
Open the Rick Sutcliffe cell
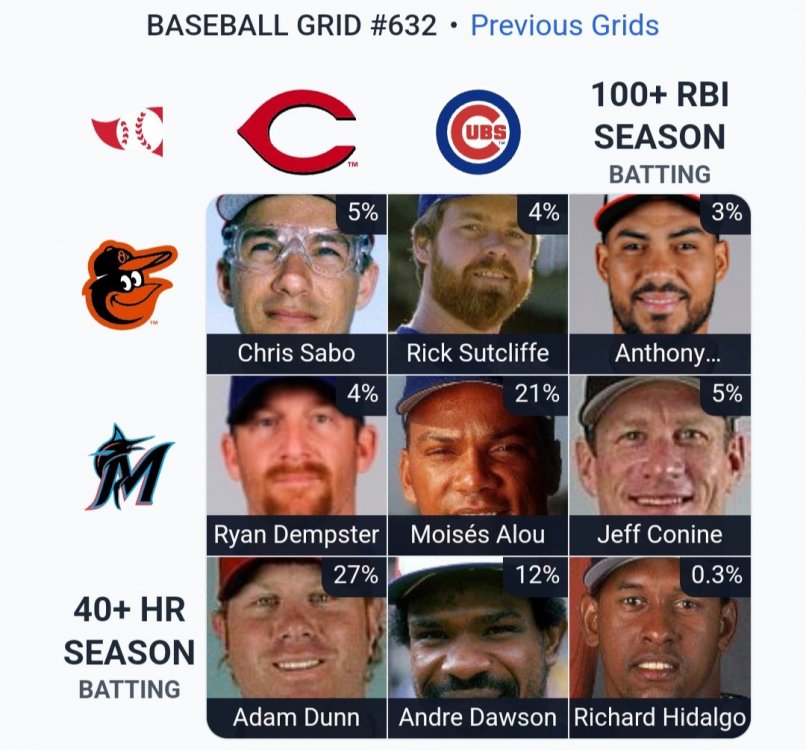(x=477, y=283)
